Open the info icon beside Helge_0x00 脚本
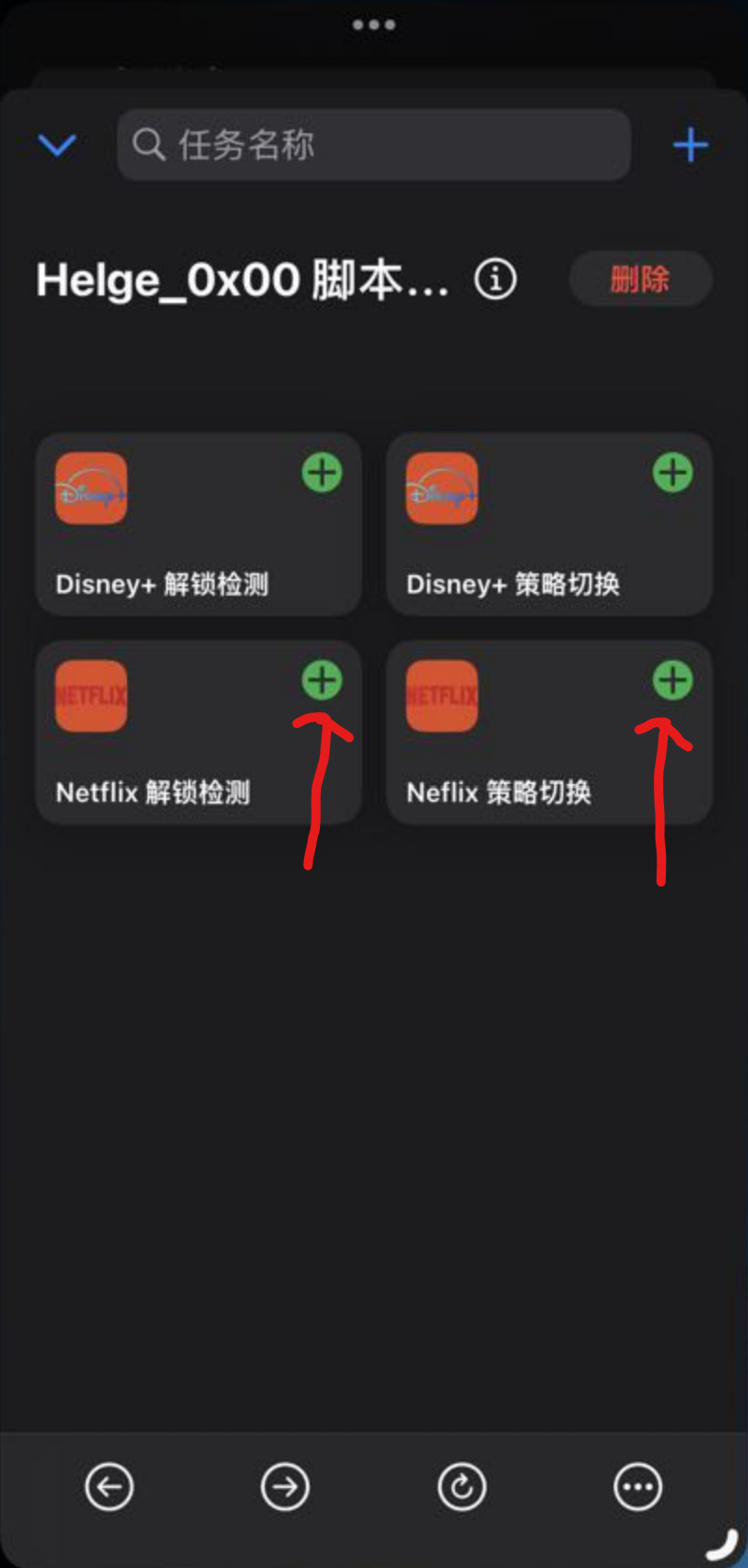 (x=495, y=279)
